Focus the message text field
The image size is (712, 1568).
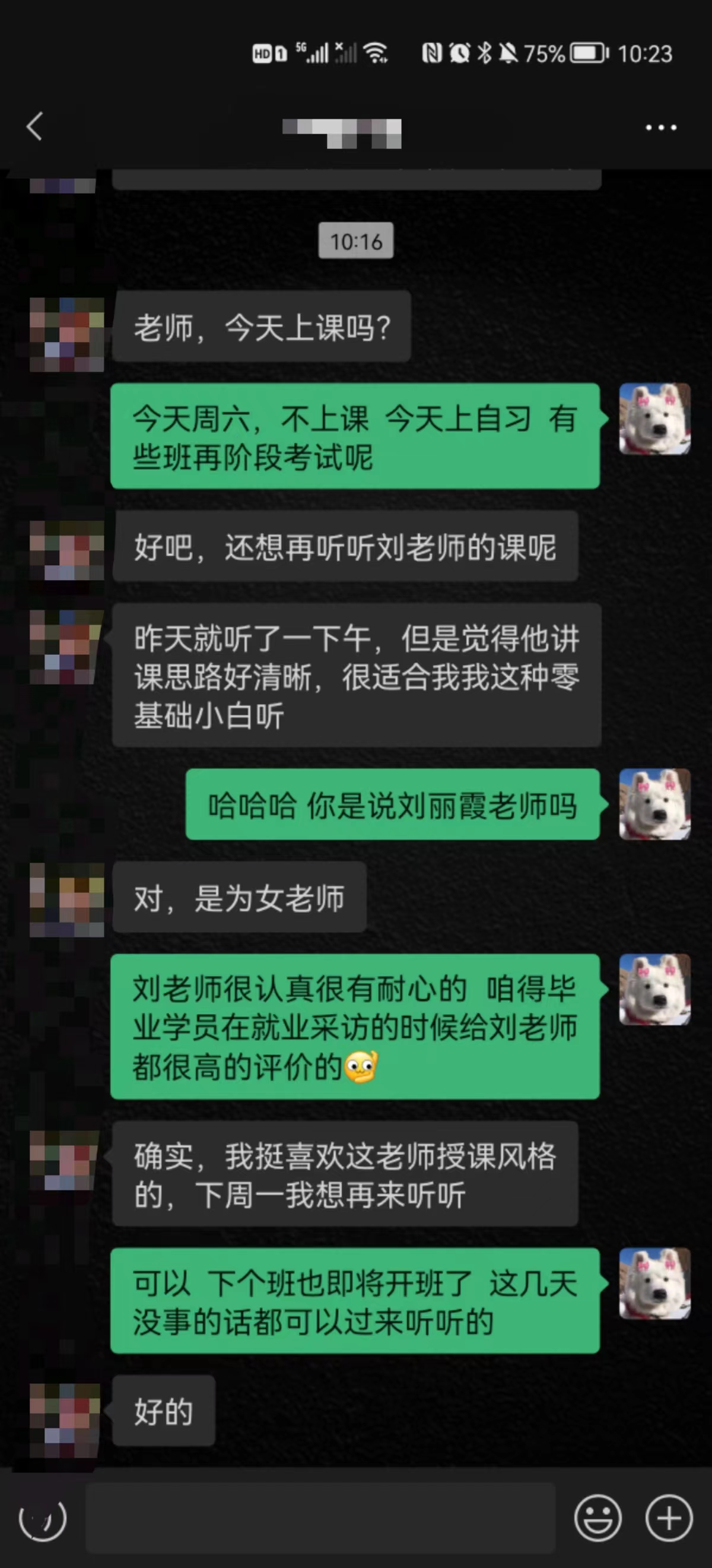pyautogui.click(x=320, y=1518)
